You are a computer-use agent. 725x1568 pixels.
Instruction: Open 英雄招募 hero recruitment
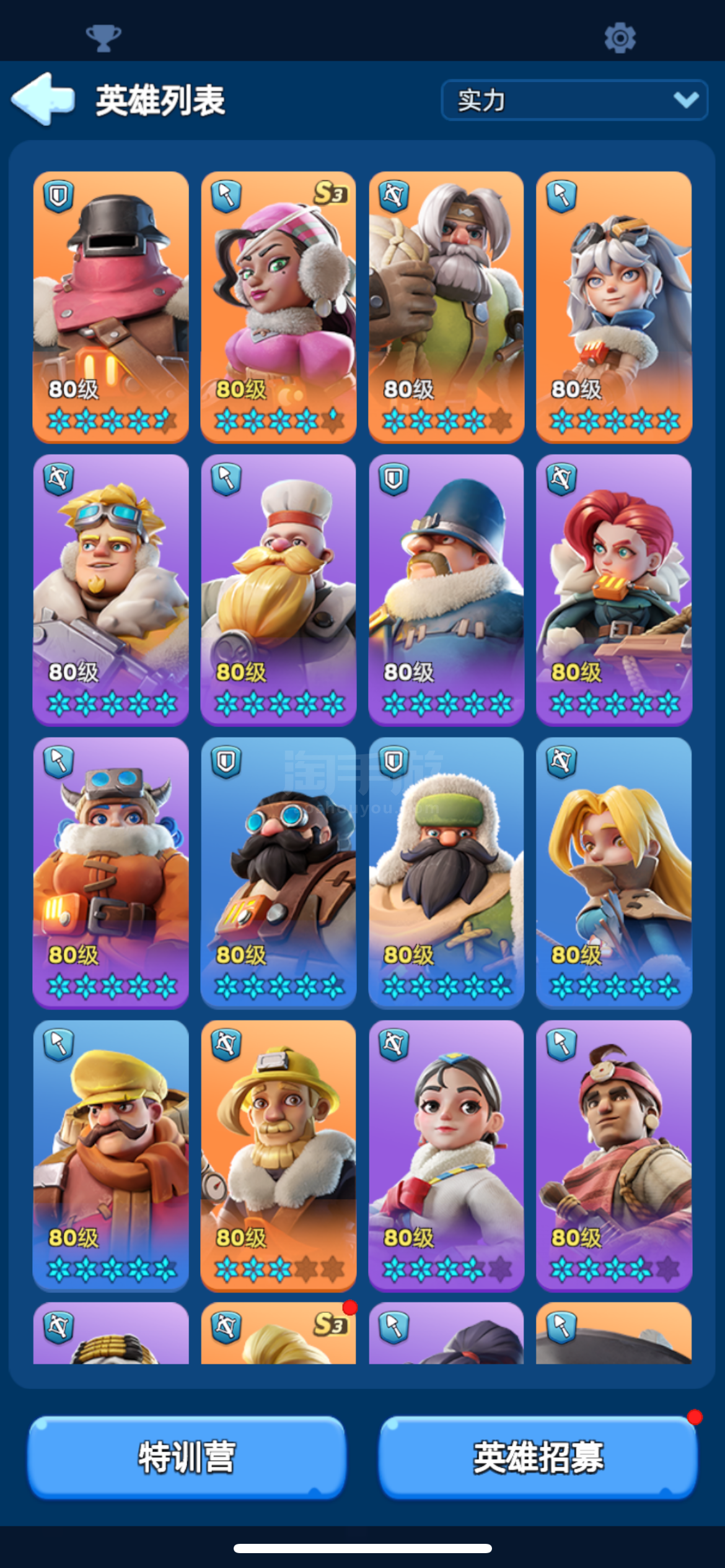(x=538, y=1457)
